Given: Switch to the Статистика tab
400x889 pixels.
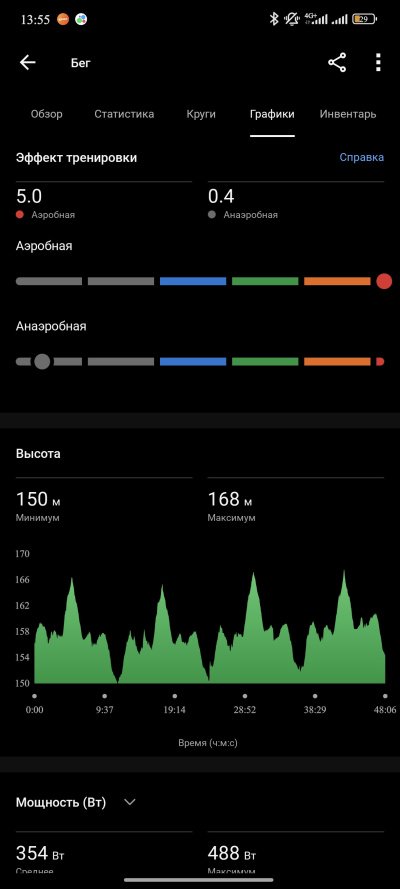Looking at the screenshot, I should pos(124,114).
